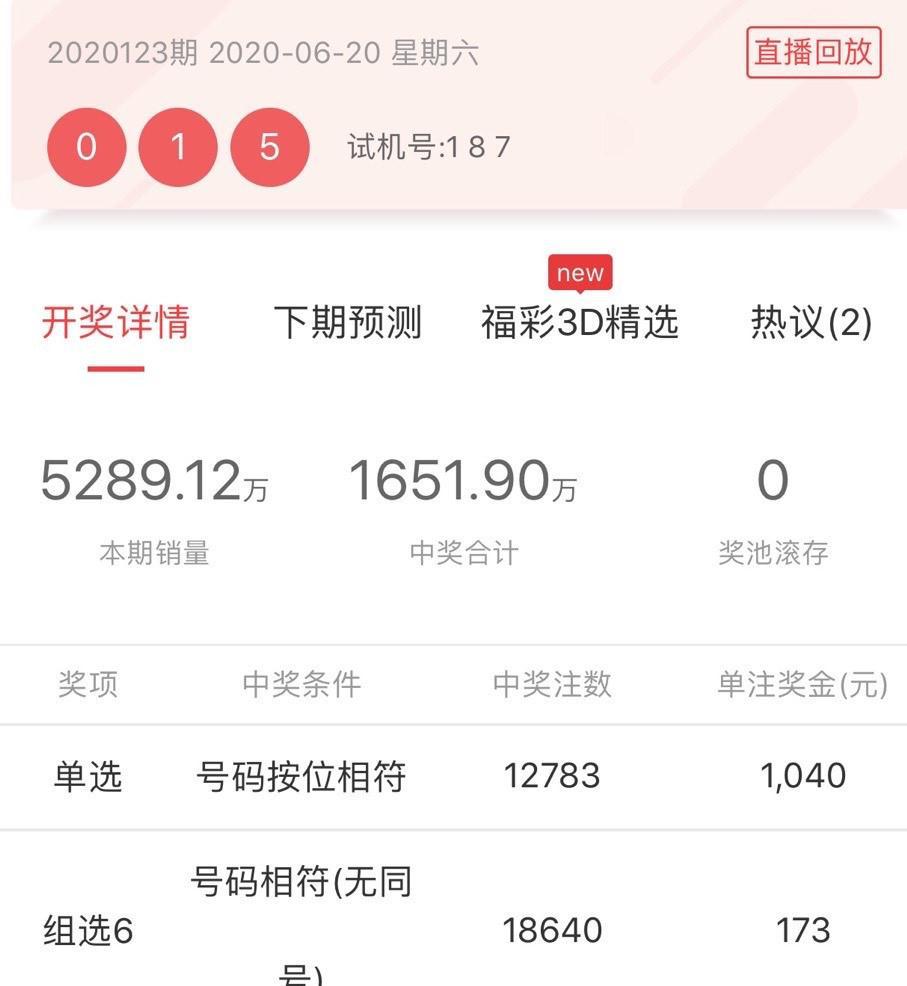Open the 福彩3D精选 tab

coord(580,324)
